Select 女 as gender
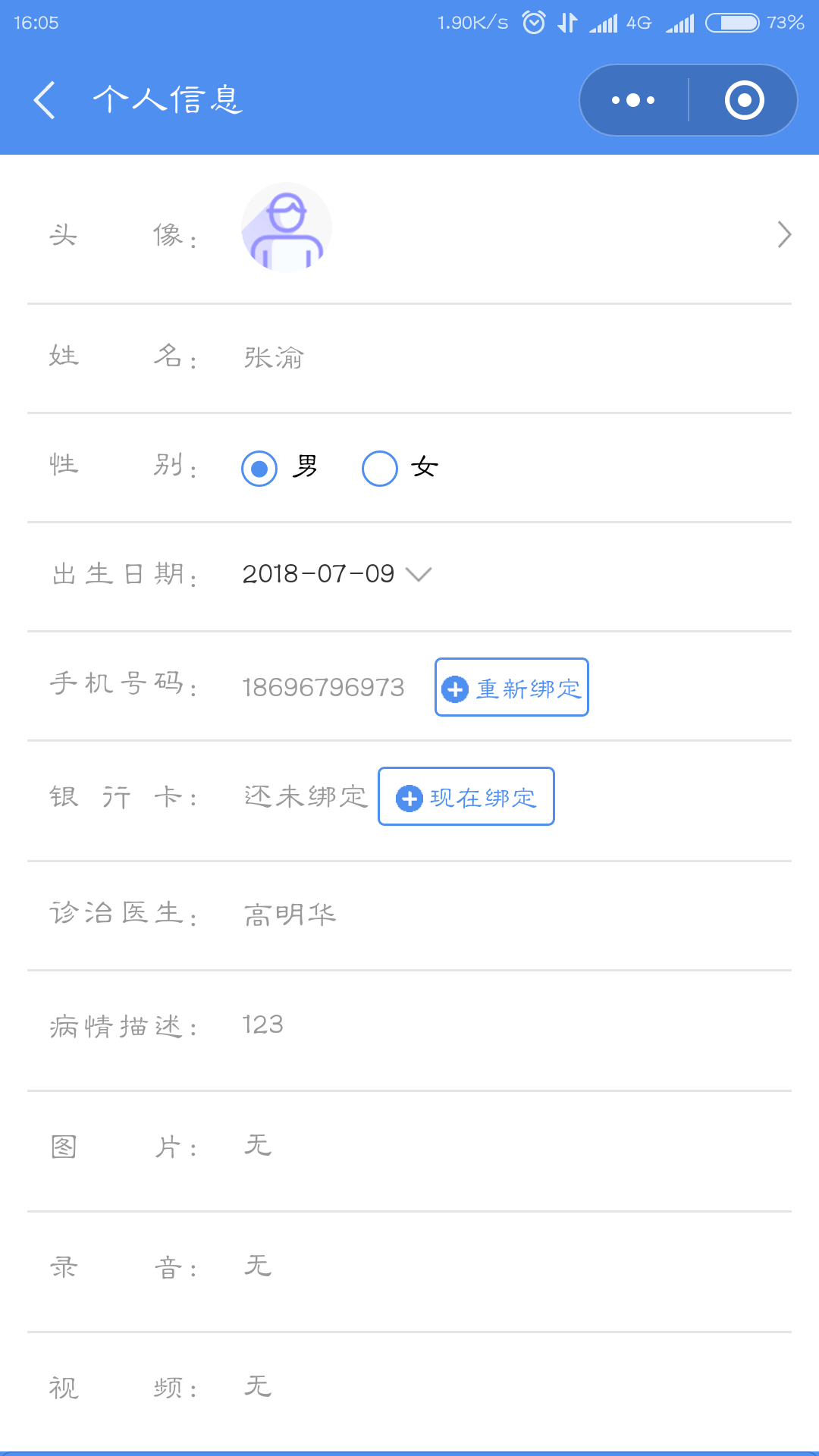The image size is (819, 1456). point(380,469)
